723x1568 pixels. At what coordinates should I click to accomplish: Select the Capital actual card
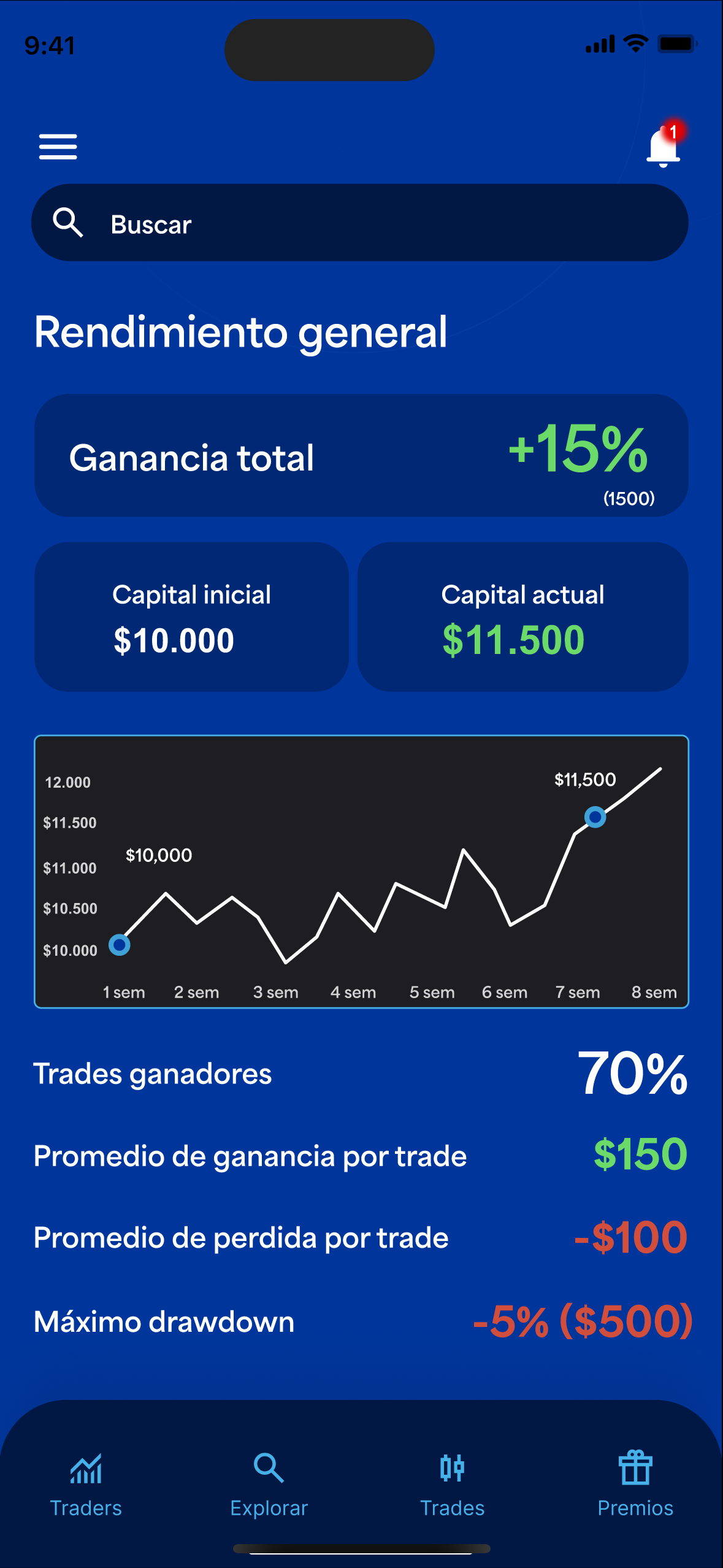click(x=522, y=617)
